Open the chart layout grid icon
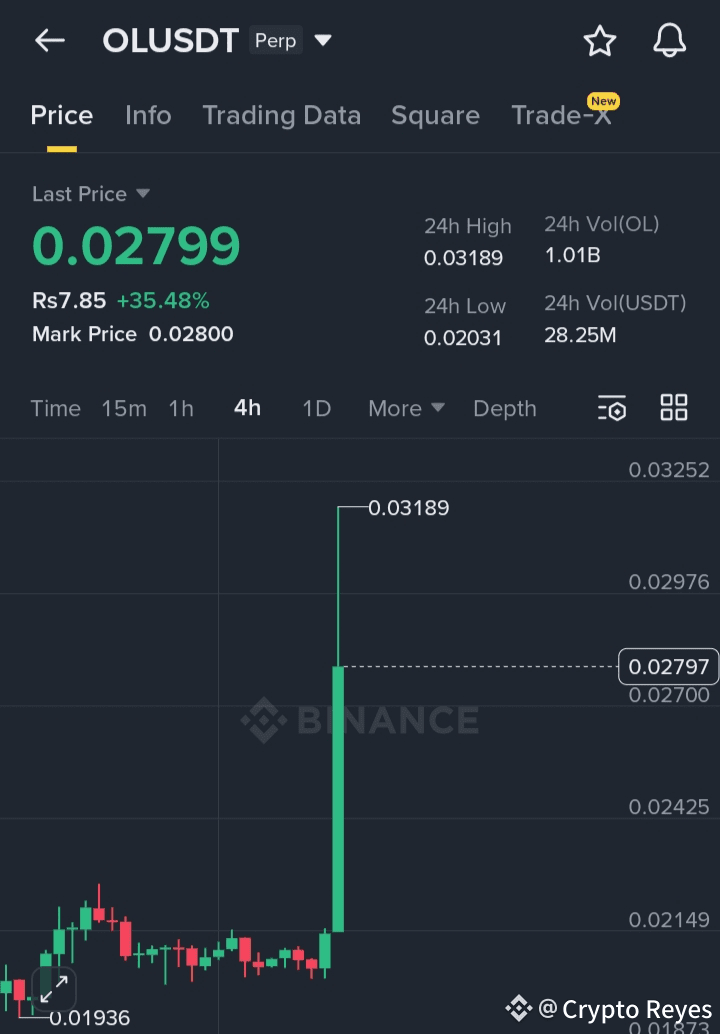Viewport: 720px width, 1034px height. click(674, 408)
